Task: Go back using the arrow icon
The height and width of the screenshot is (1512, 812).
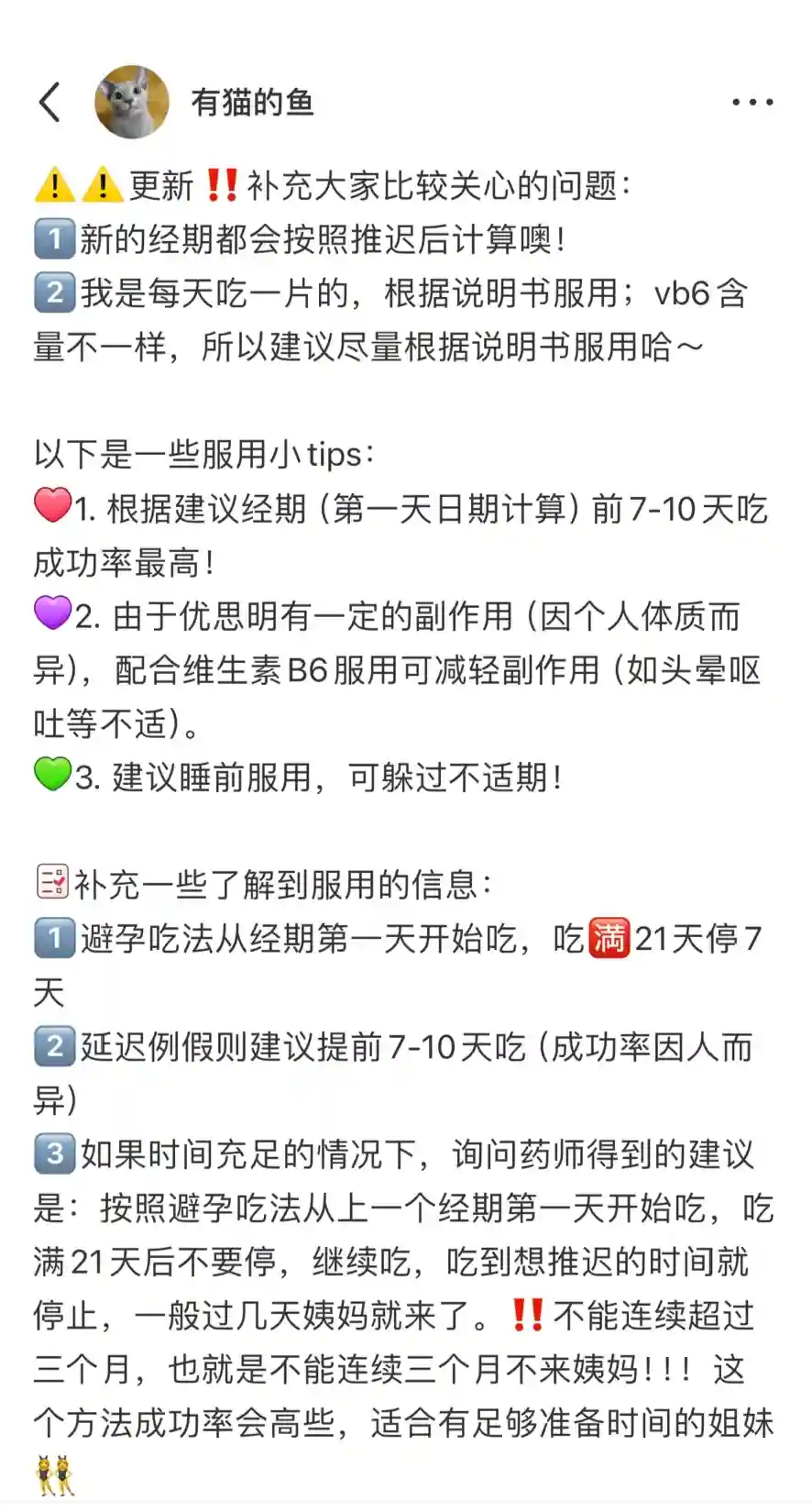Action: click(x=50, y=102)
